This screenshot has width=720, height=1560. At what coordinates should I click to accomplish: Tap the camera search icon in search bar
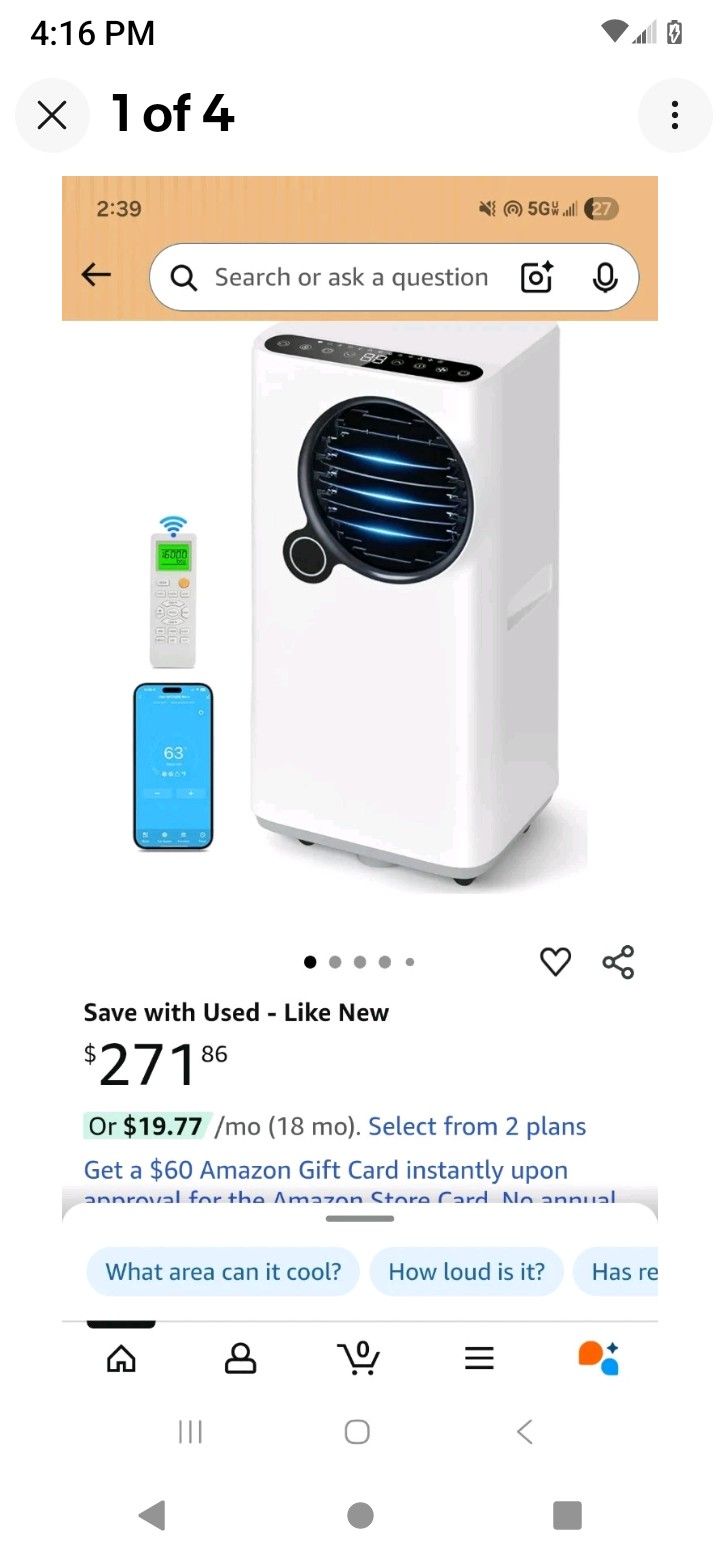pyautogui.click(x=536, y=277)
